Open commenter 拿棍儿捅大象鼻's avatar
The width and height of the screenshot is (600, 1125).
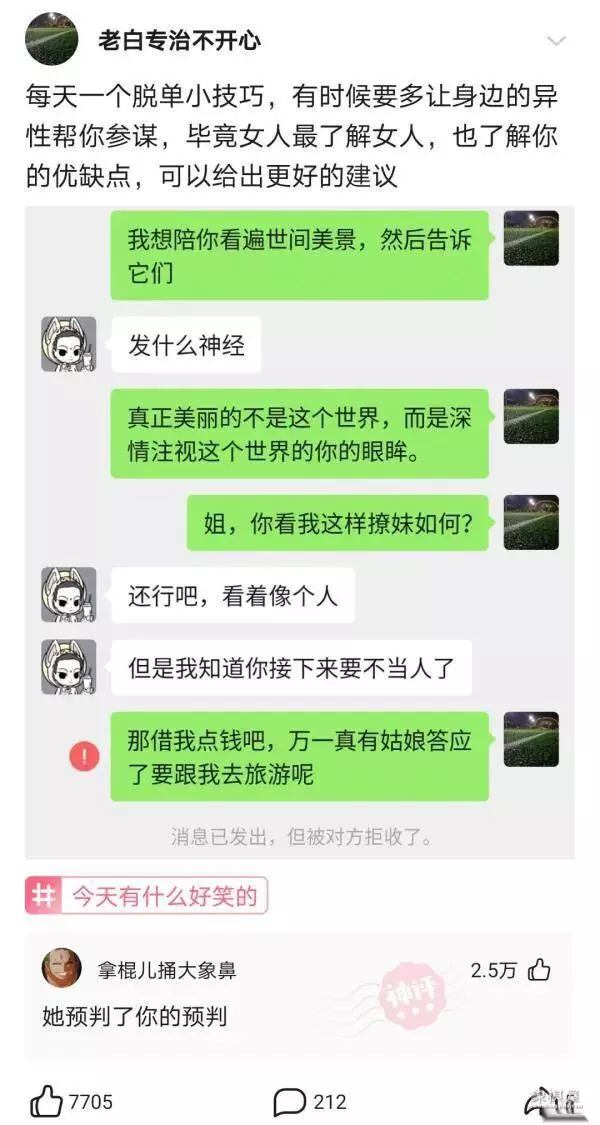pos(62,968)
